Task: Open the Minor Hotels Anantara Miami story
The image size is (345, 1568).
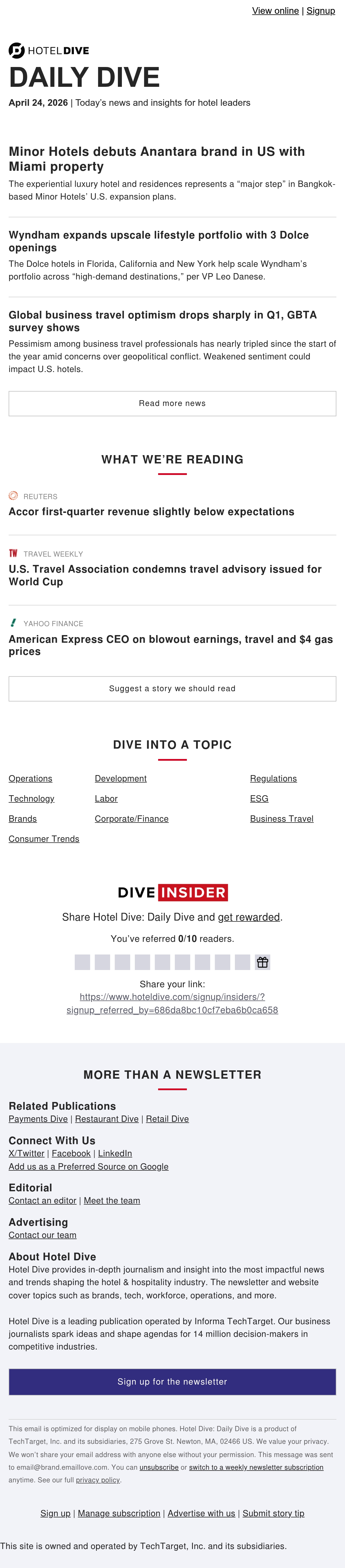Action: pyautogui.click(x=157, y=159)
